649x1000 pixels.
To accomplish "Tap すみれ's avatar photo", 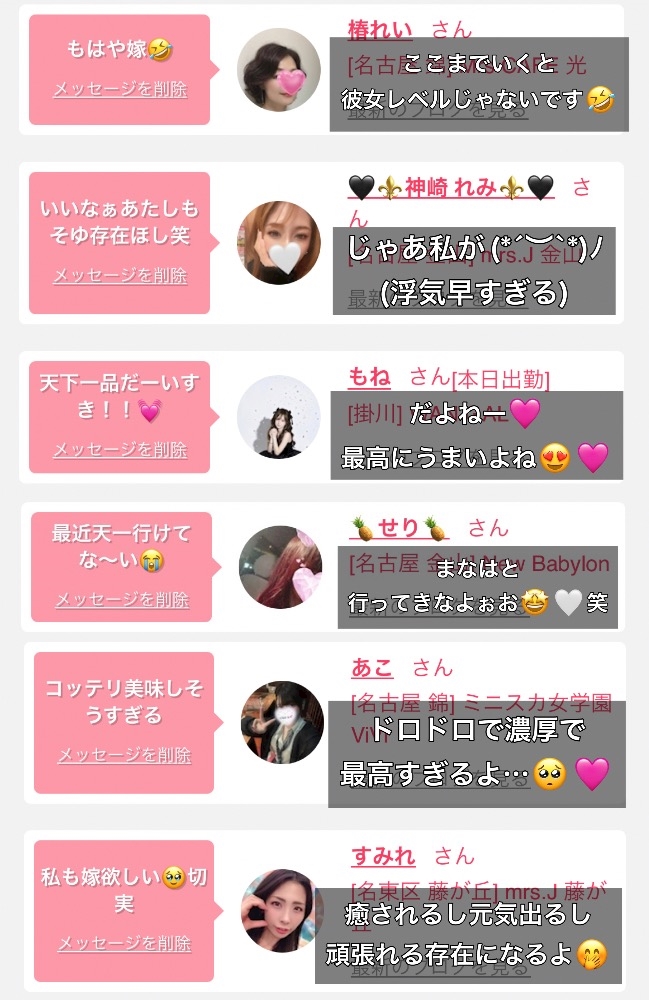I will [282, 911].
